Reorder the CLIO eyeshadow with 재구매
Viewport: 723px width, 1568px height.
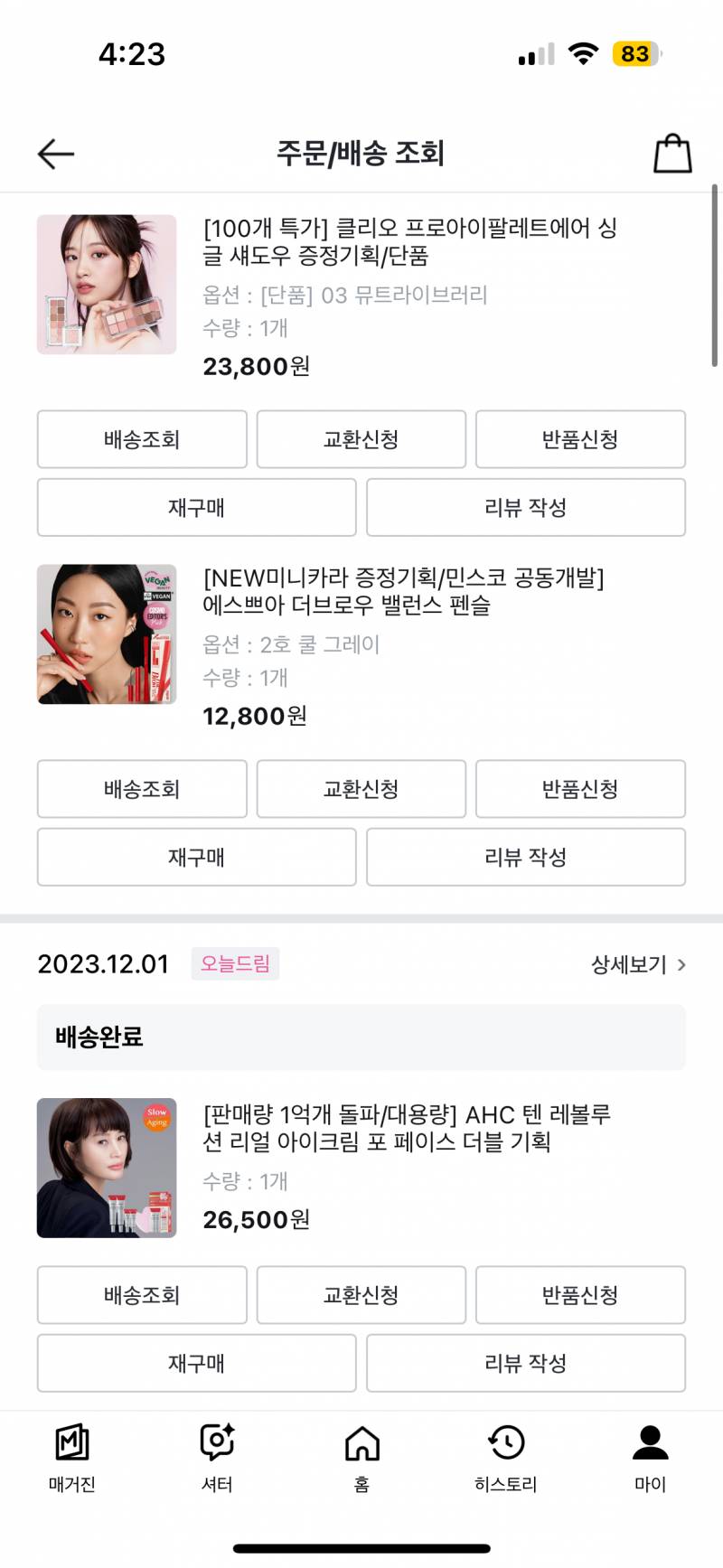196,507
